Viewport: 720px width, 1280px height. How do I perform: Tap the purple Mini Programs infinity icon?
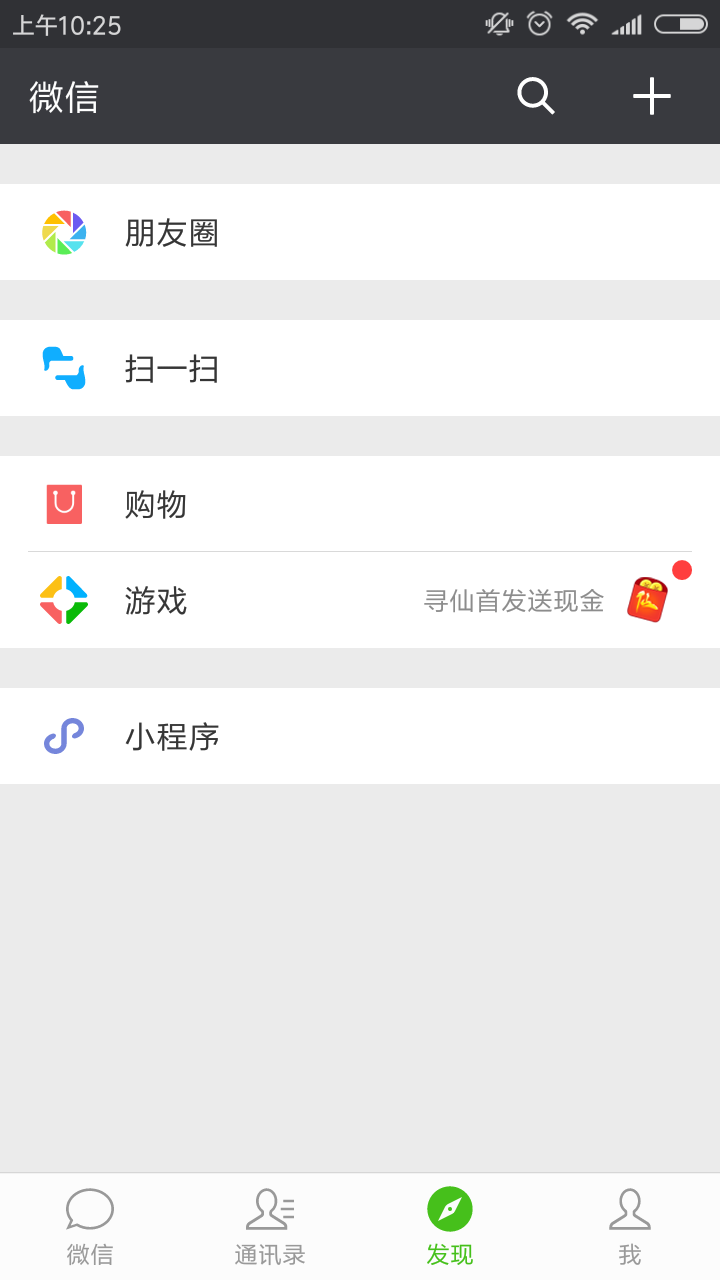[63, 736]
